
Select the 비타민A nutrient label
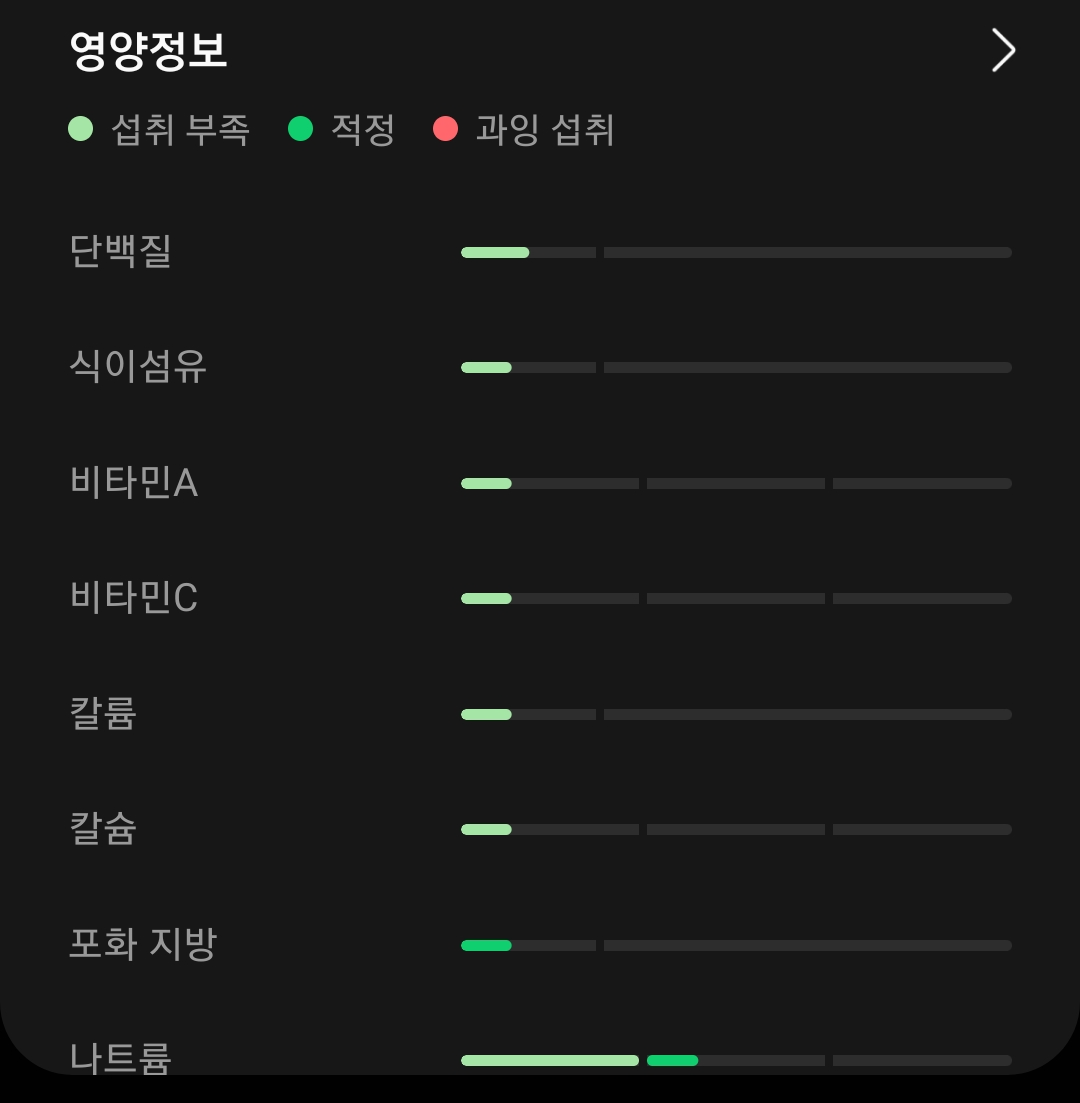coord(133,483)
